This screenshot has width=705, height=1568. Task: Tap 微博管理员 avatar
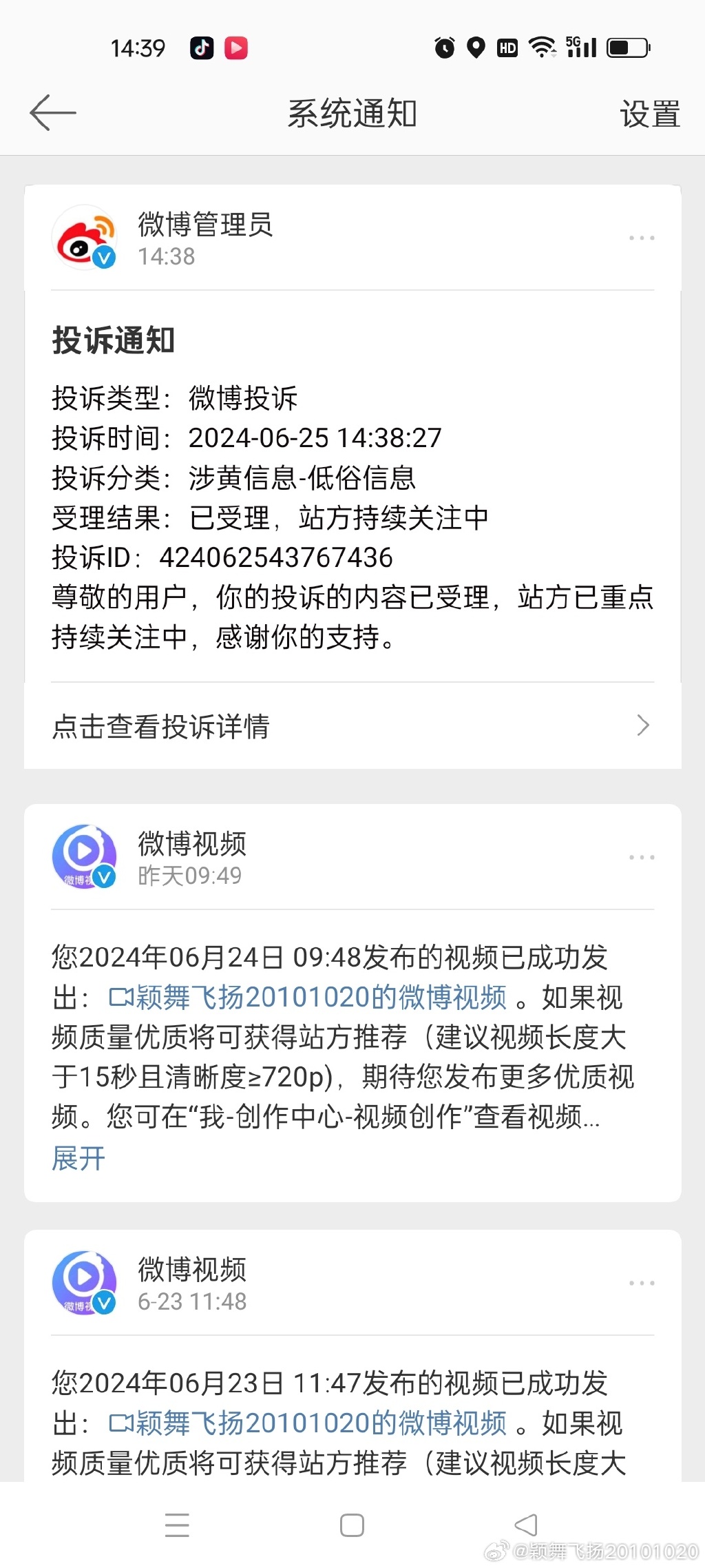point(85,238)
